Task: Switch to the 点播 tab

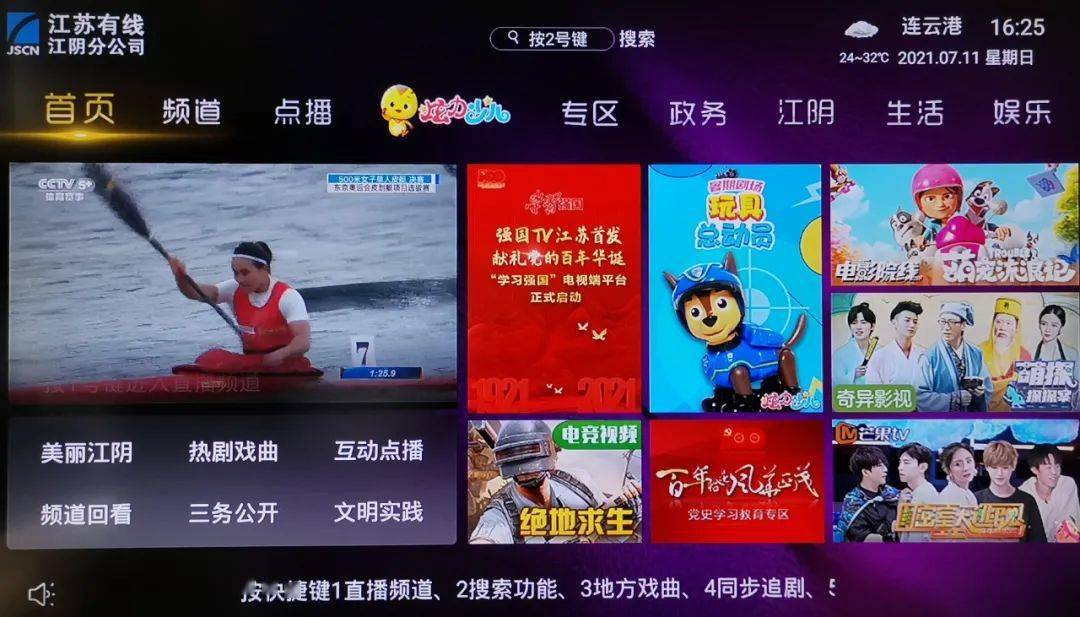Action: [302, 112]
